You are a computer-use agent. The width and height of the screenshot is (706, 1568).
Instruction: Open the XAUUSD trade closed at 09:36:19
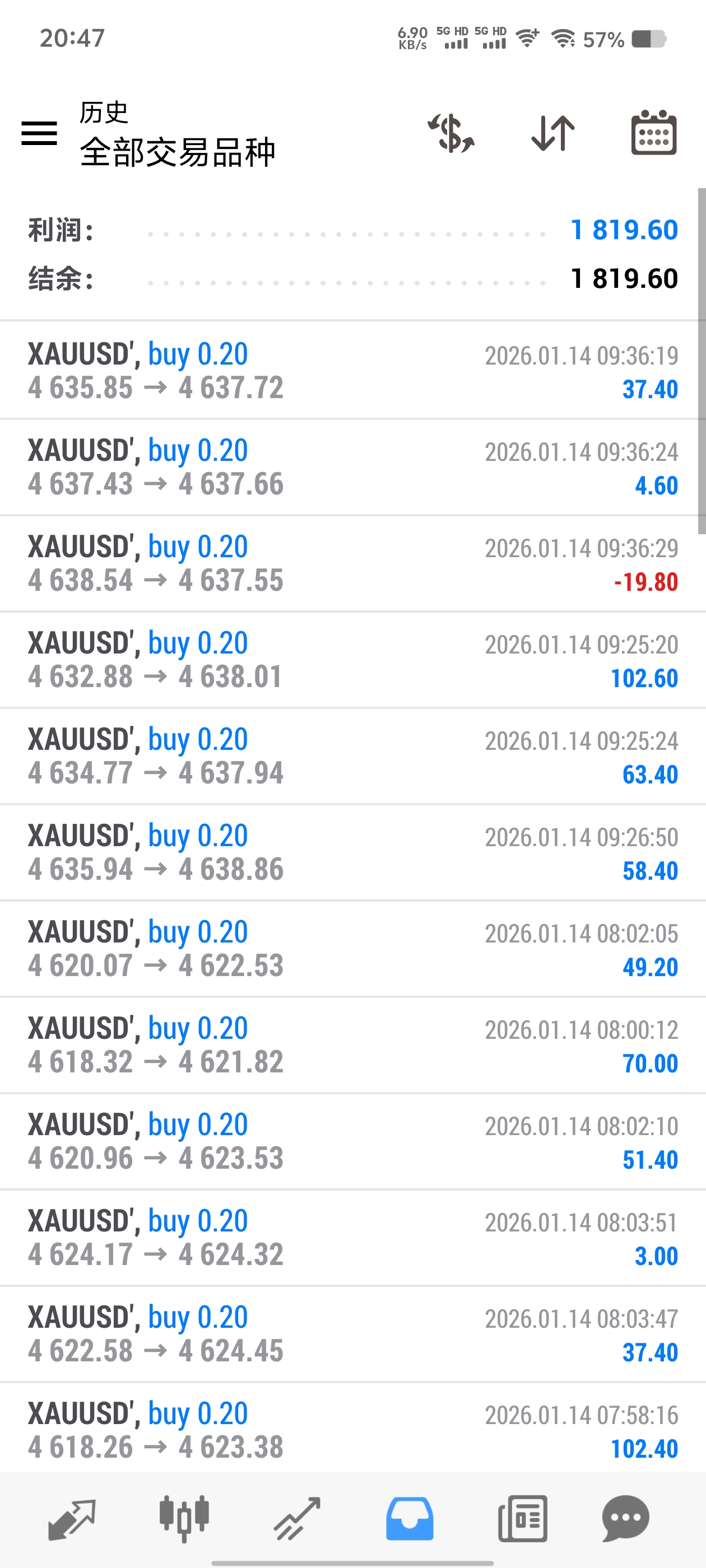click(352, 371)
